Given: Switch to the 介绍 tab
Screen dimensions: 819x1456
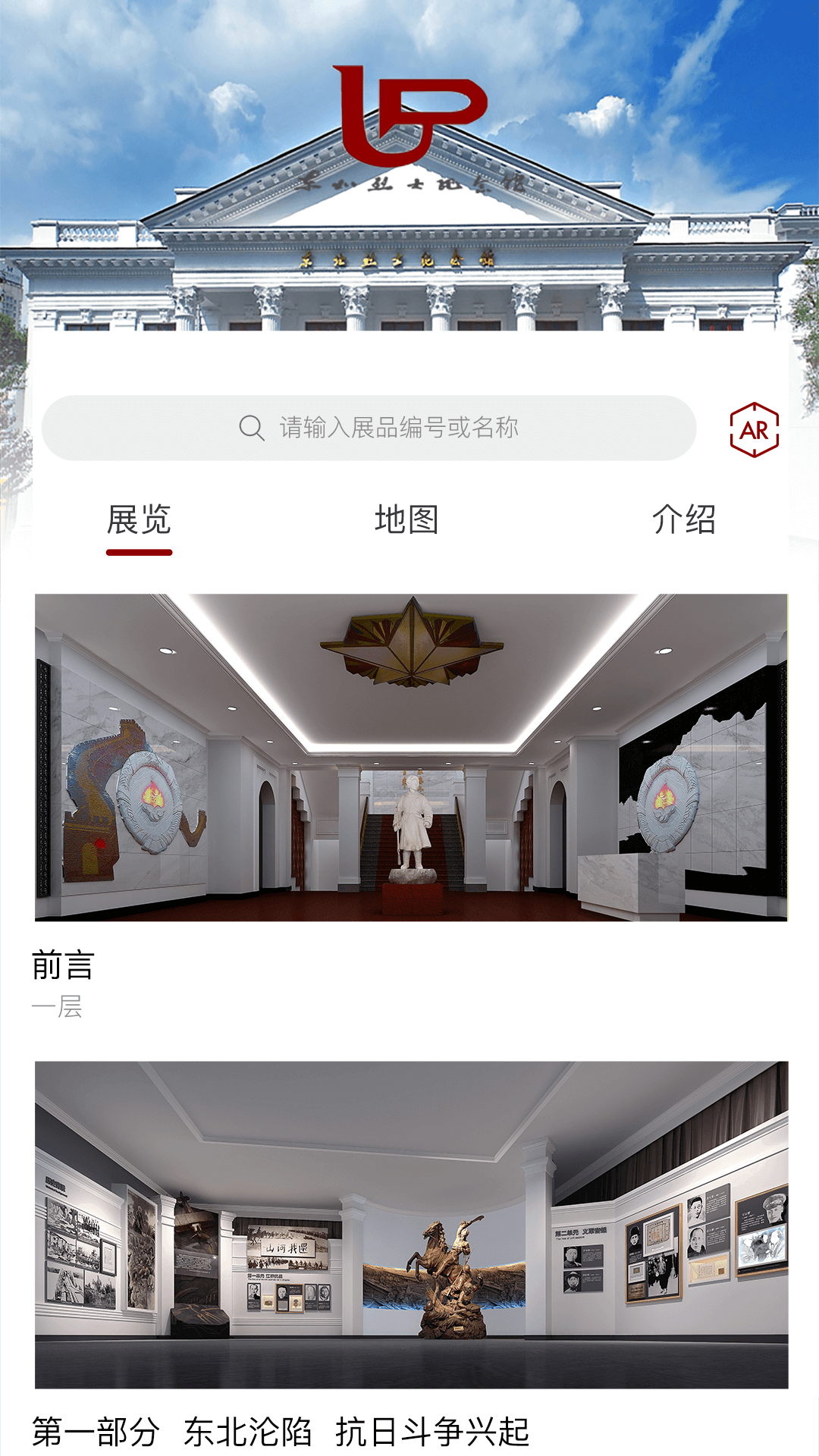Looking at the screenshot, I should [683, 520].
